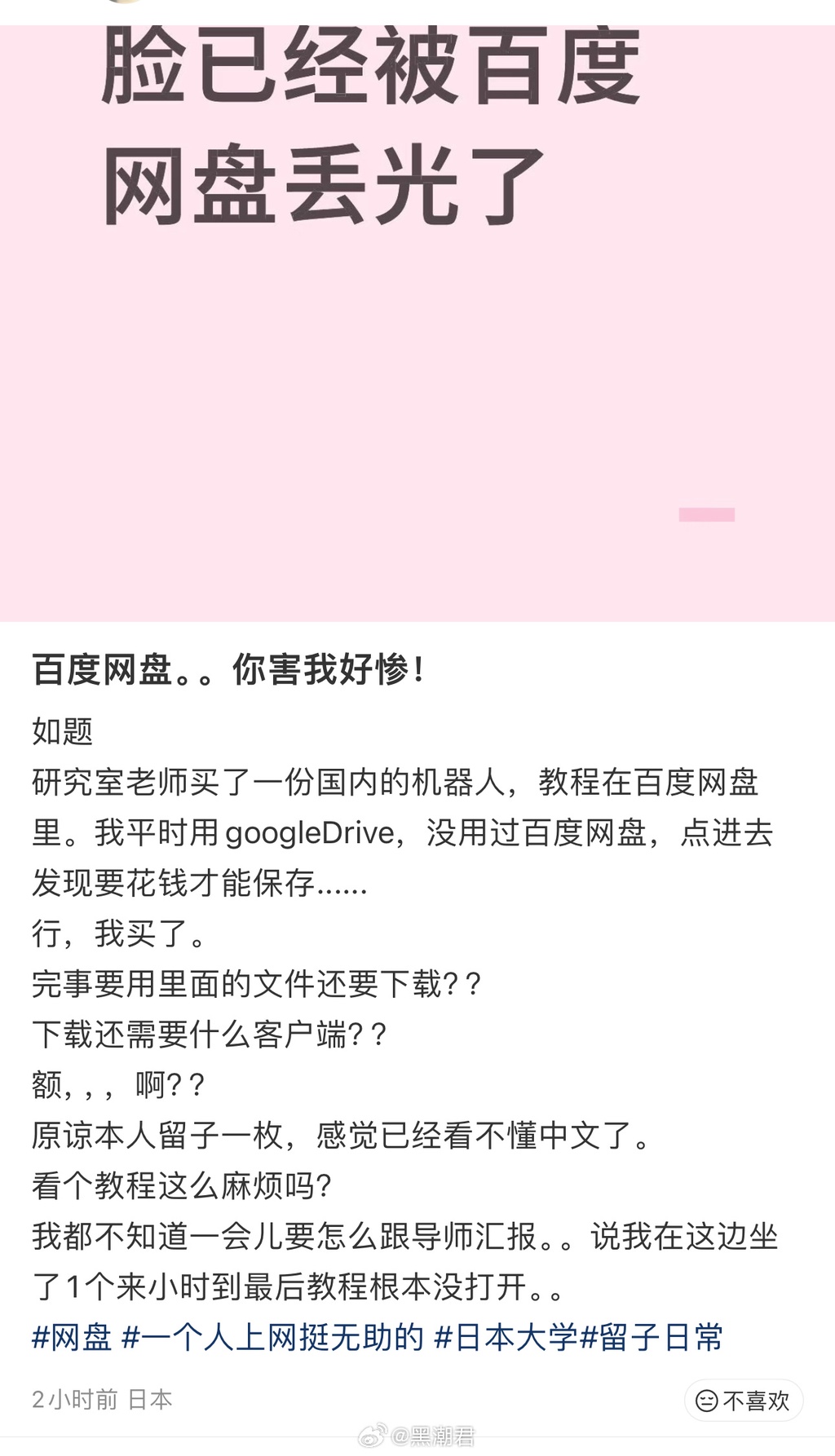Tap the 不喜欢 dislike button

pyautogui.click(x=743, y=1401)
